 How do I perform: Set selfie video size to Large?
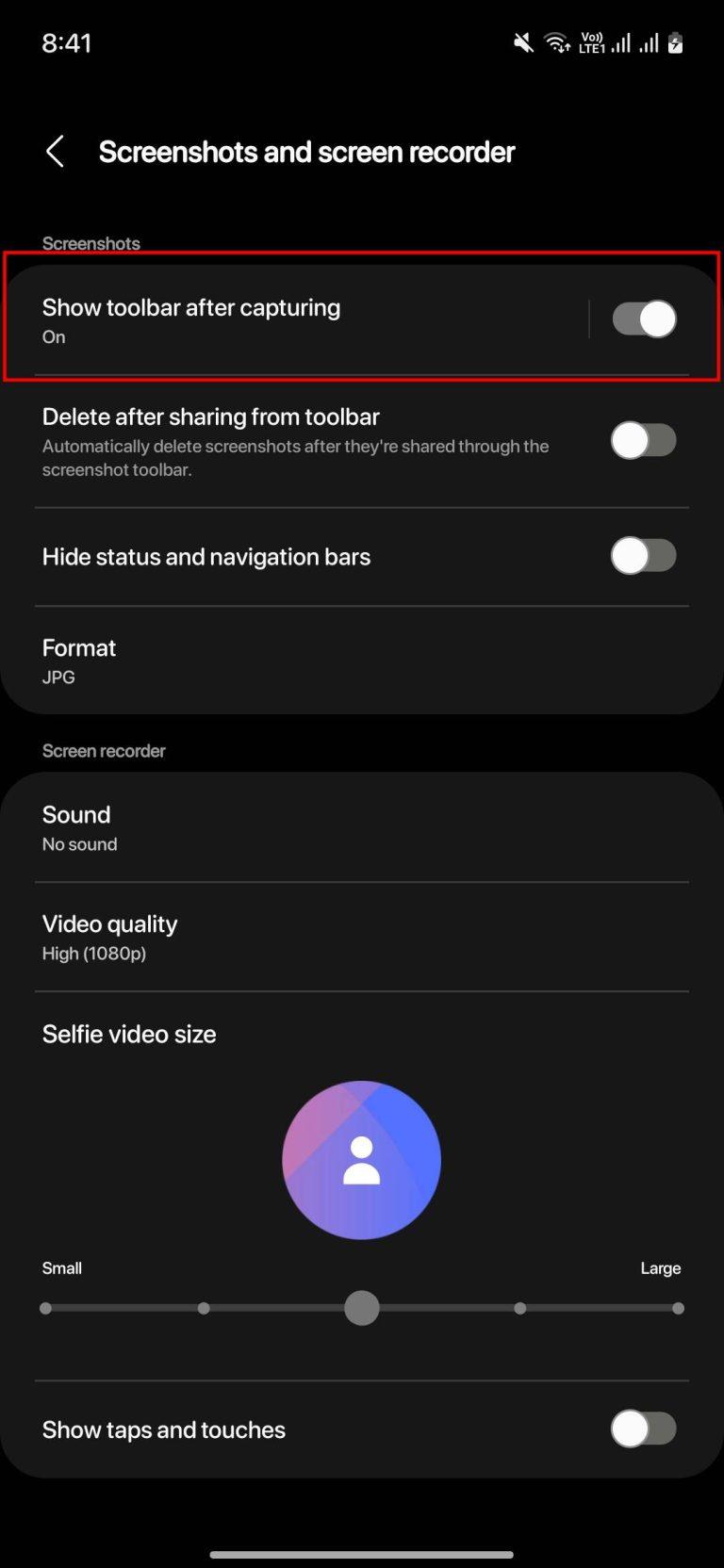coord(678,1308)
